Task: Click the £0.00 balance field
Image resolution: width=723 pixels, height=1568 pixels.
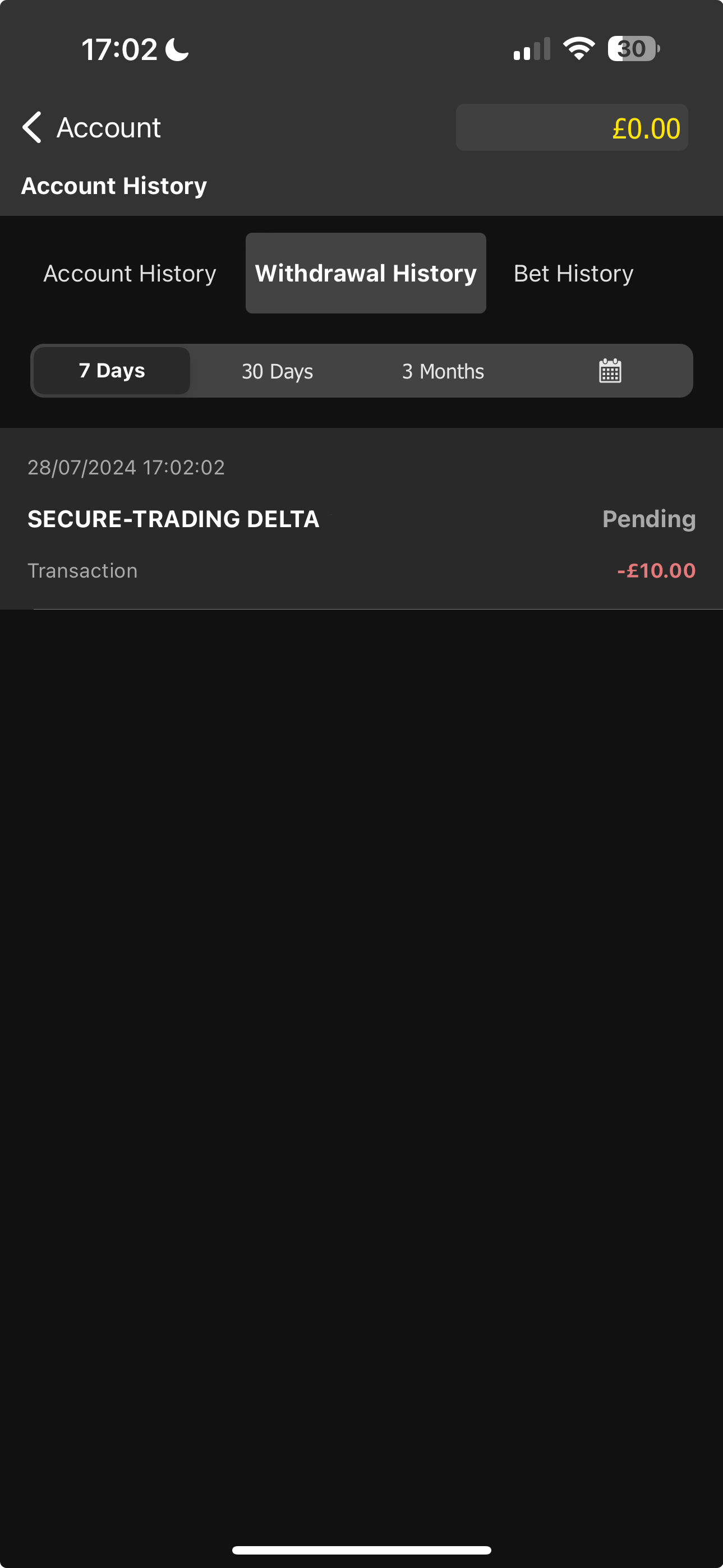Action: tap(571, 127)
